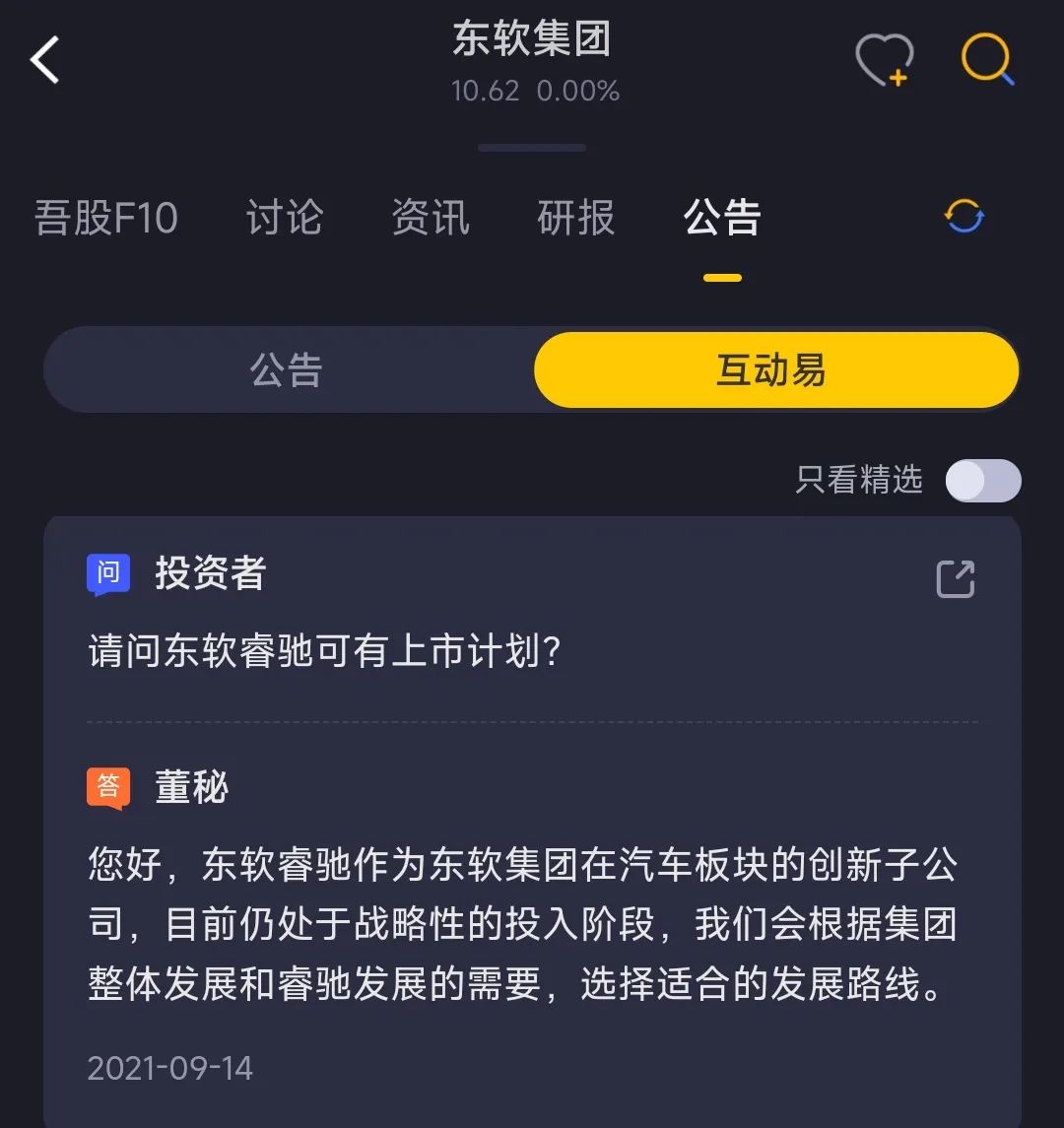
Task: Select the 研报 tab
Action: 576,218
